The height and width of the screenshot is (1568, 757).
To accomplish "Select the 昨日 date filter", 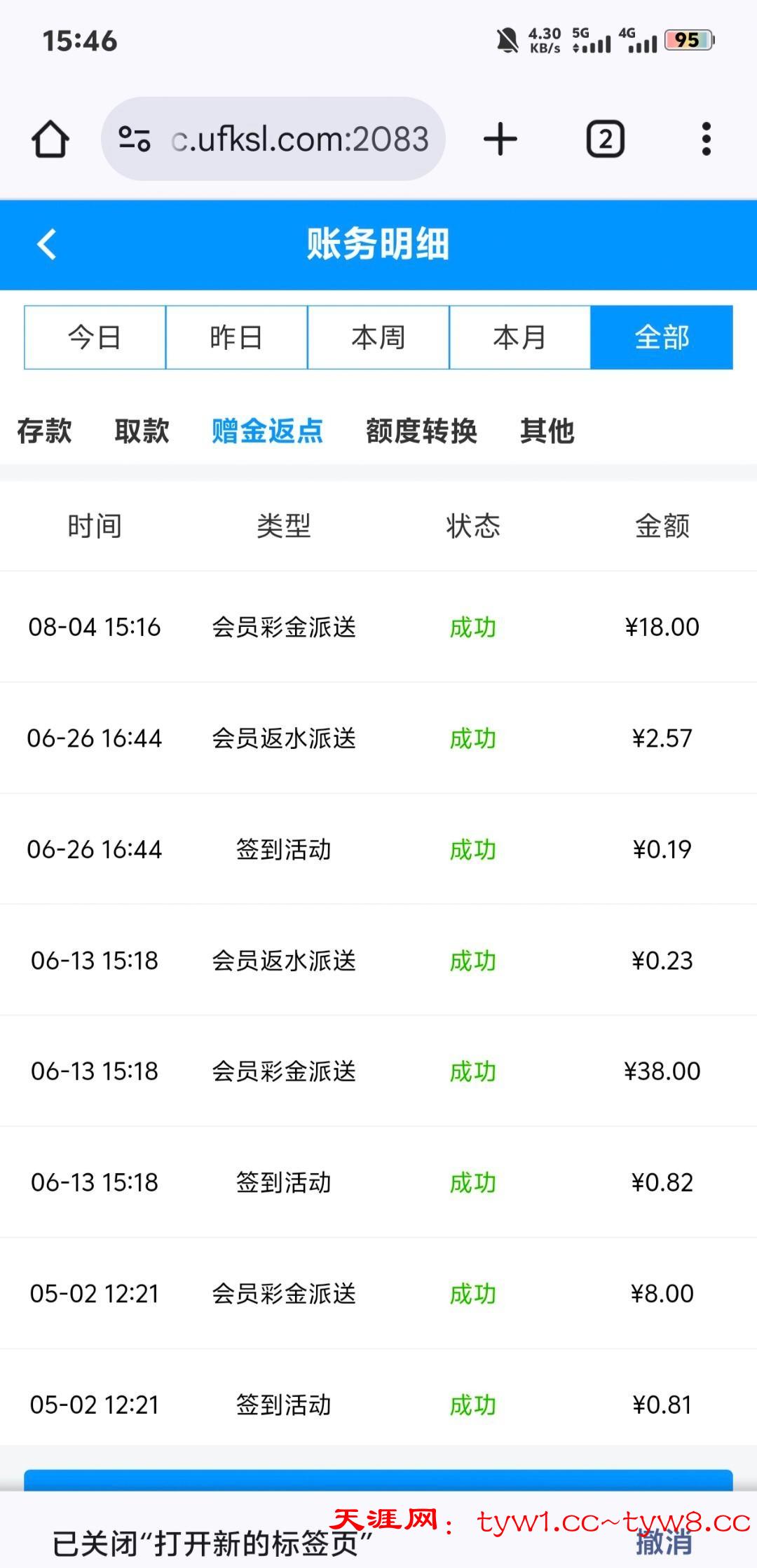I will pos(236,337).
